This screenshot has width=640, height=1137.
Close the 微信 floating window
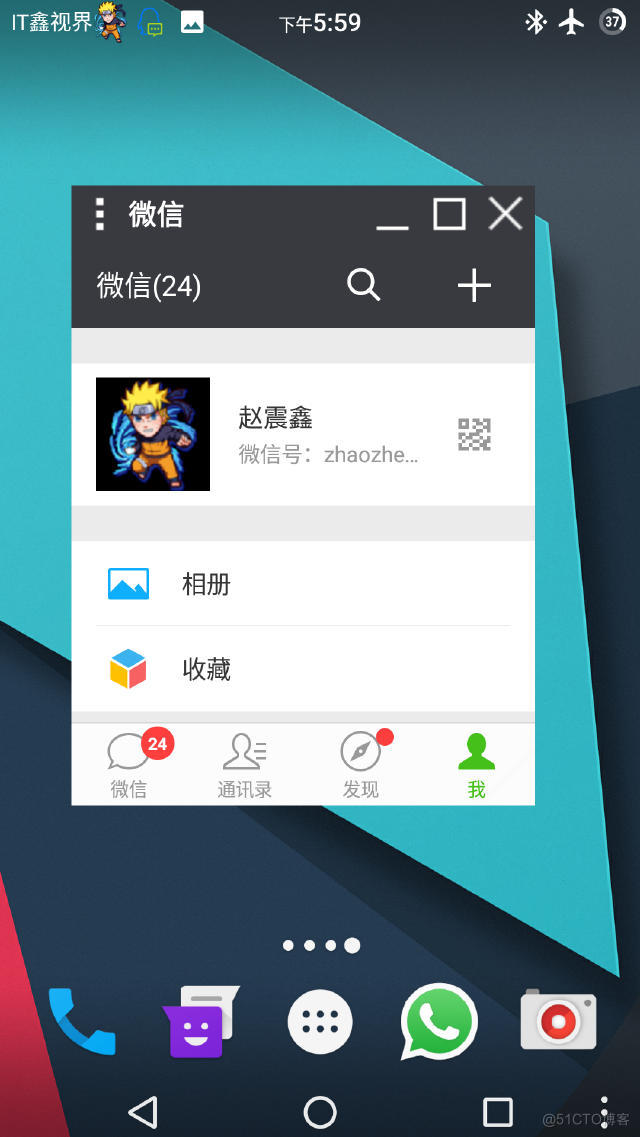tap(505, 214)
